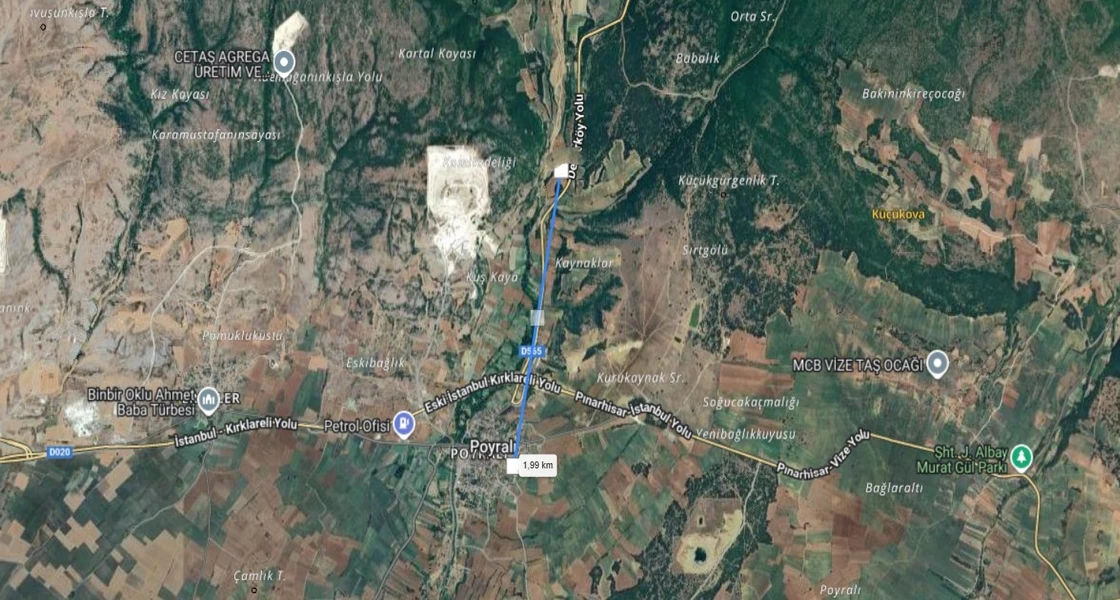
Task: Select the Binbir Oklu Ahmet Baba Türbesi marker
Action: (208, 401)
